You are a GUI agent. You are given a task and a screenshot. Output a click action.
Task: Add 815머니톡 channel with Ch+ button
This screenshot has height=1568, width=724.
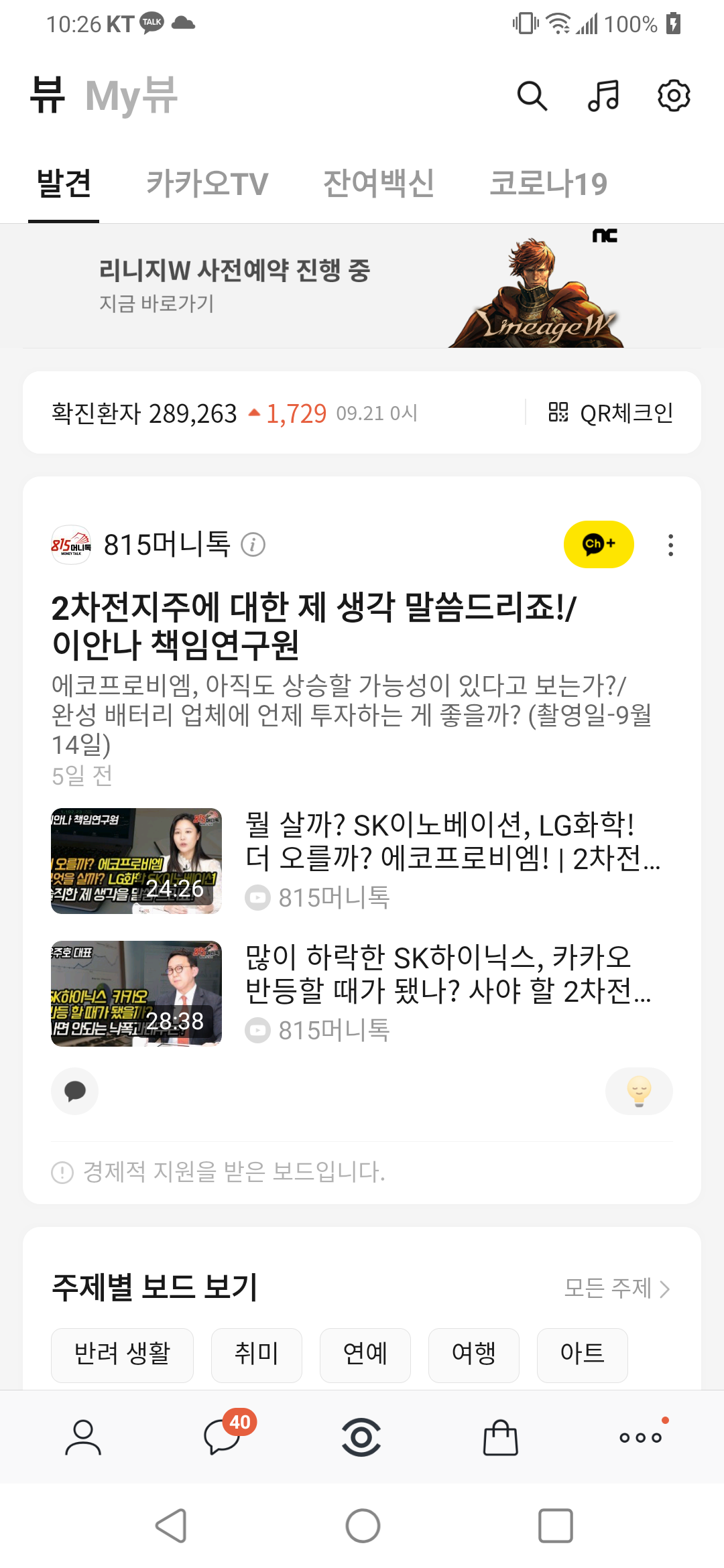coord(599,544)
